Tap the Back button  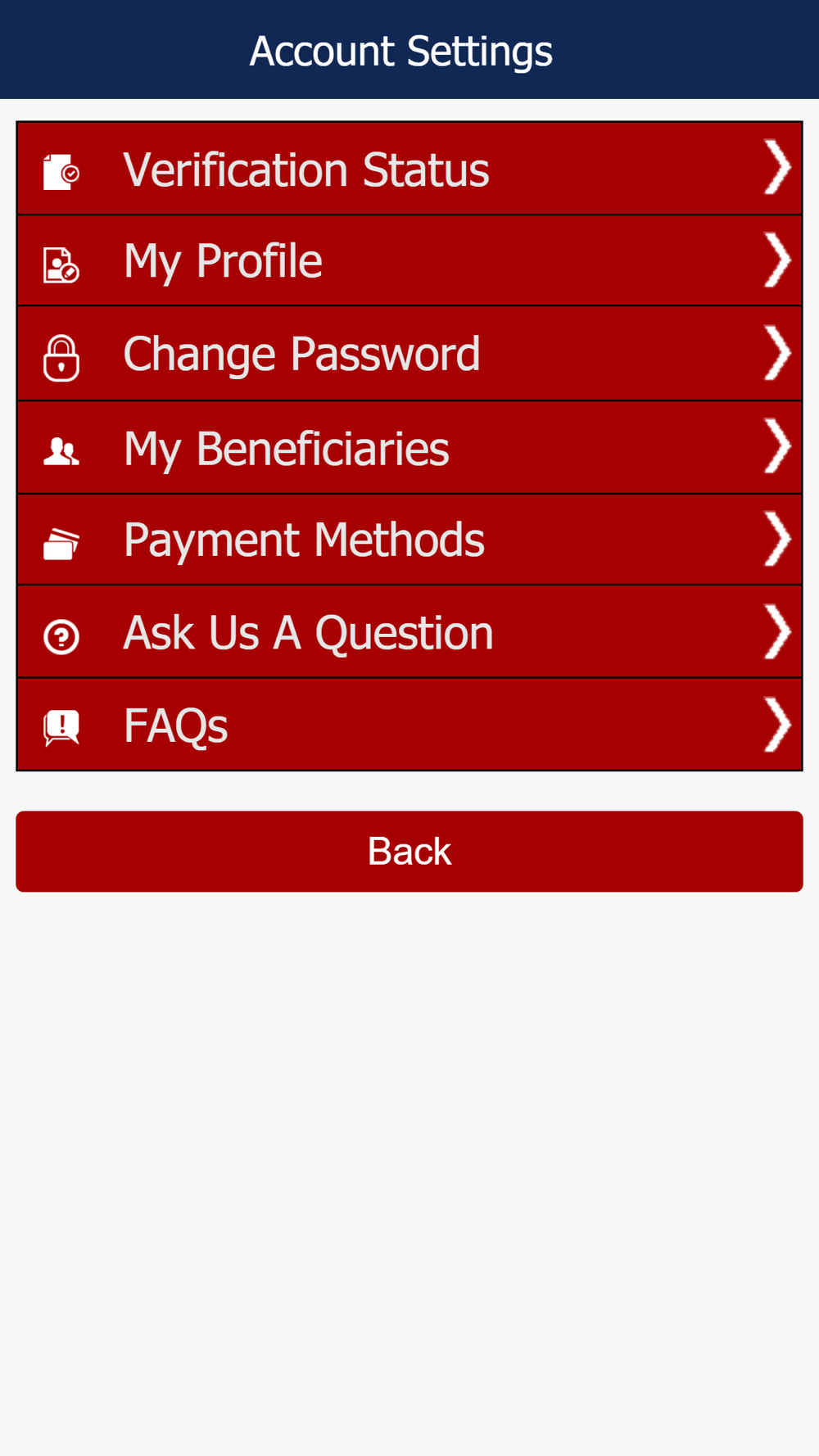[x=409, y=851]
